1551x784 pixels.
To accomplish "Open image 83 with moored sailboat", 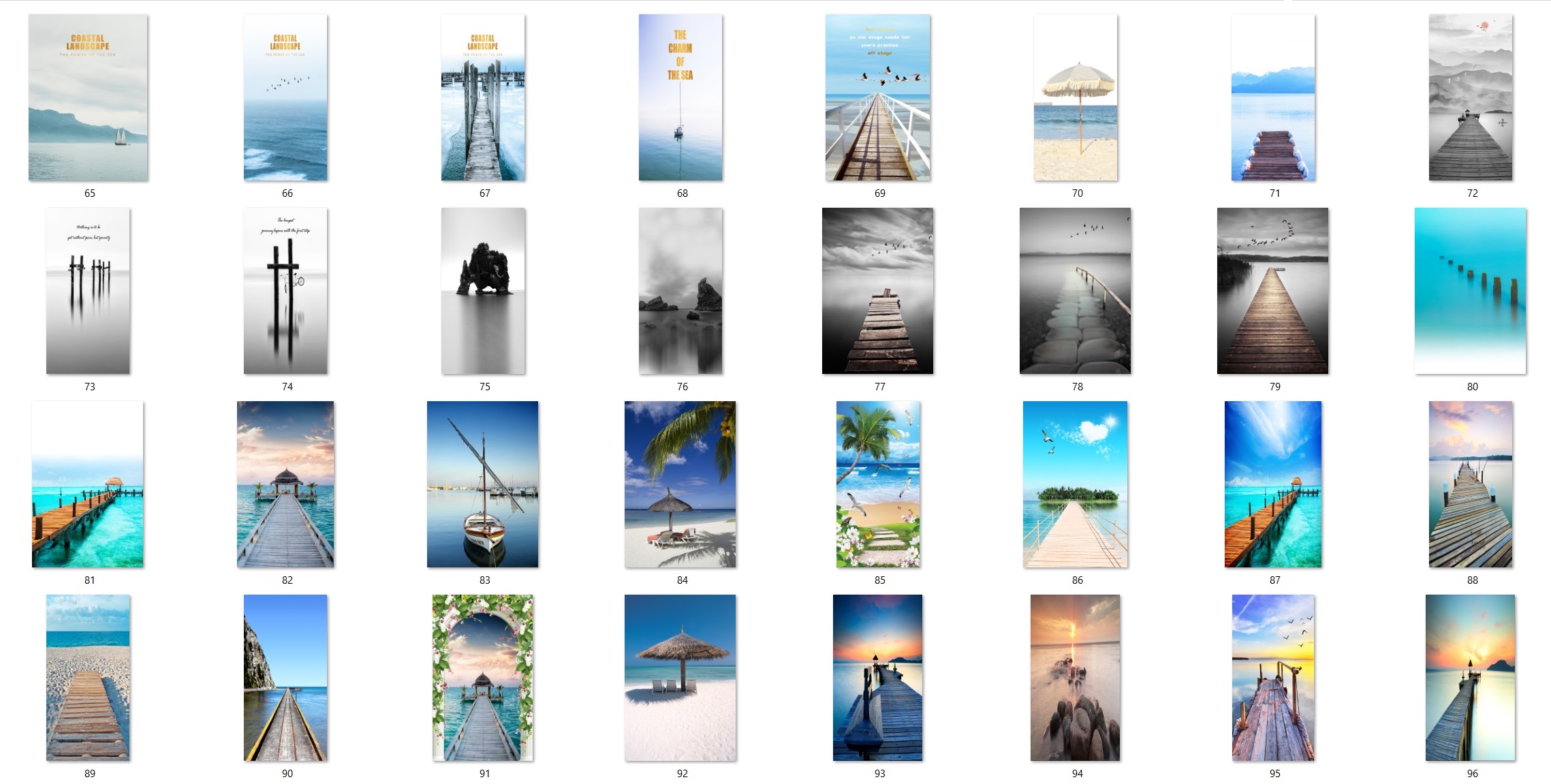I will (x=482, y=484).
